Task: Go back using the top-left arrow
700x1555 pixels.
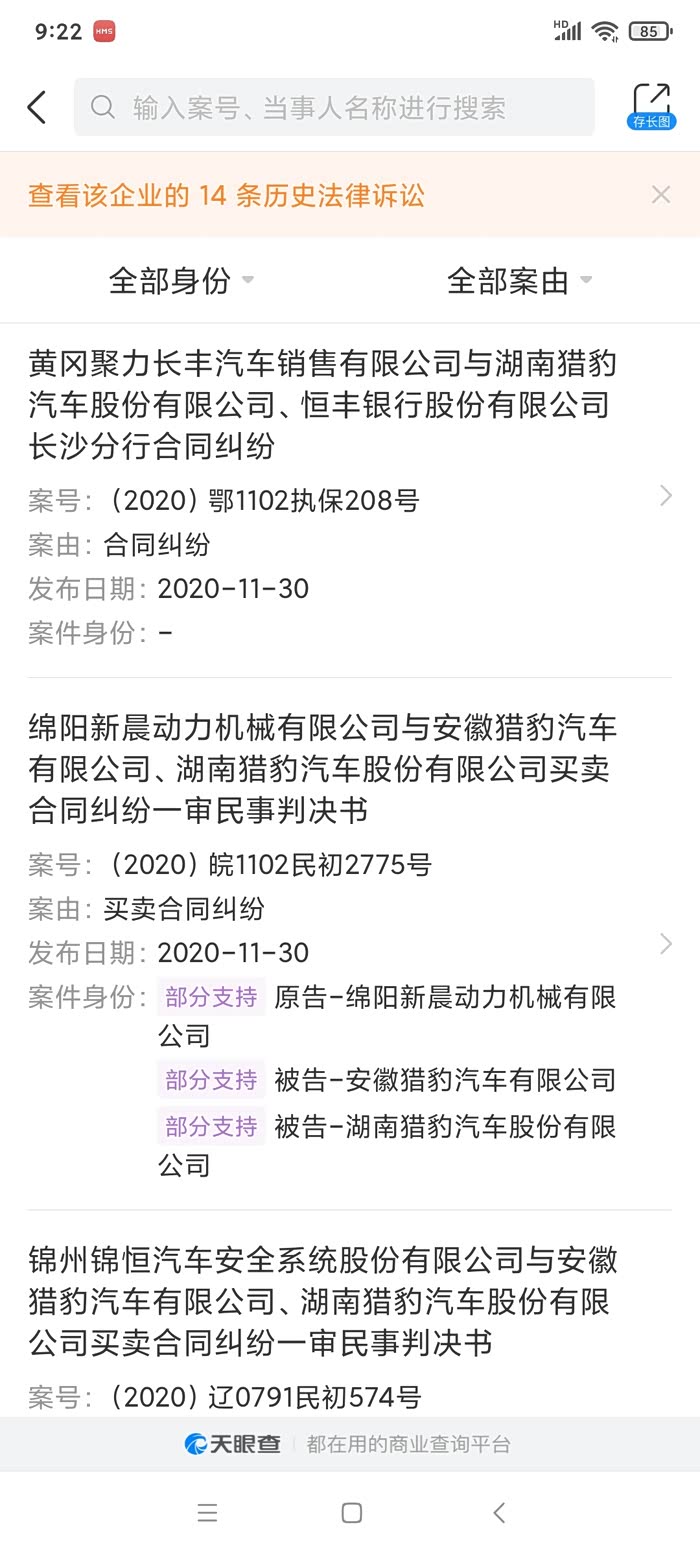Action: pos(37,107)
